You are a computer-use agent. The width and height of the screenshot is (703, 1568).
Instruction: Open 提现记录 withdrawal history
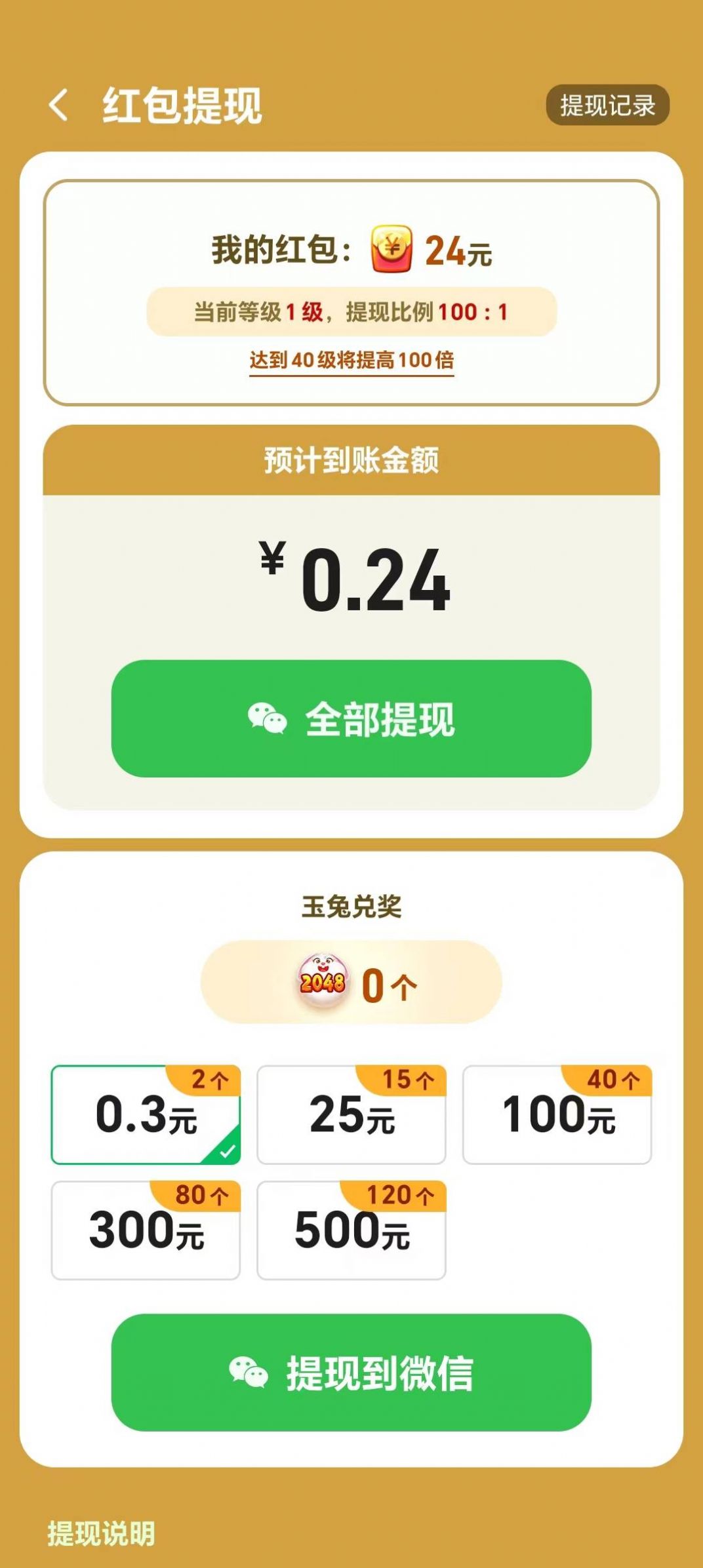click(x=609, y=105)
